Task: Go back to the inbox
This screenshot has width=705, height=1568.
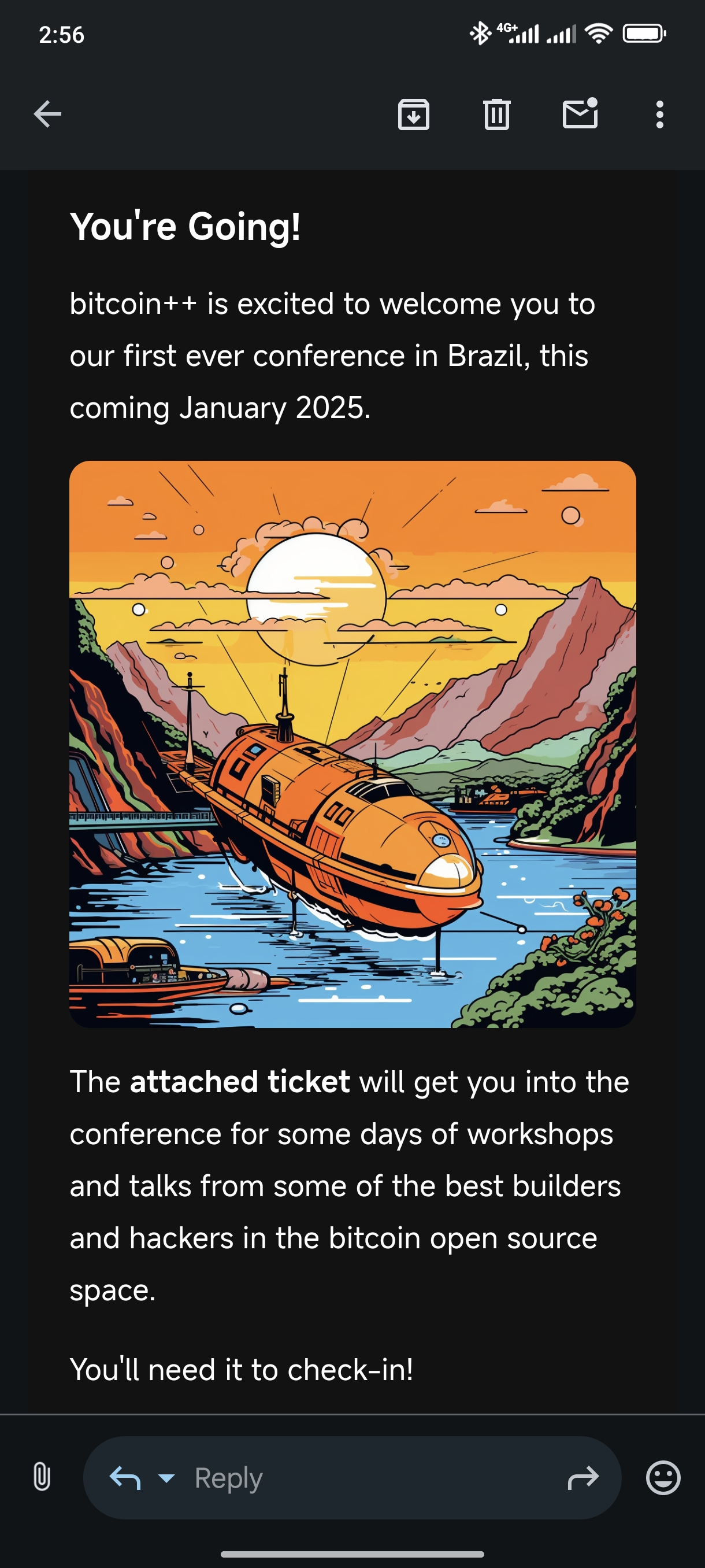Action: point(47,114)
